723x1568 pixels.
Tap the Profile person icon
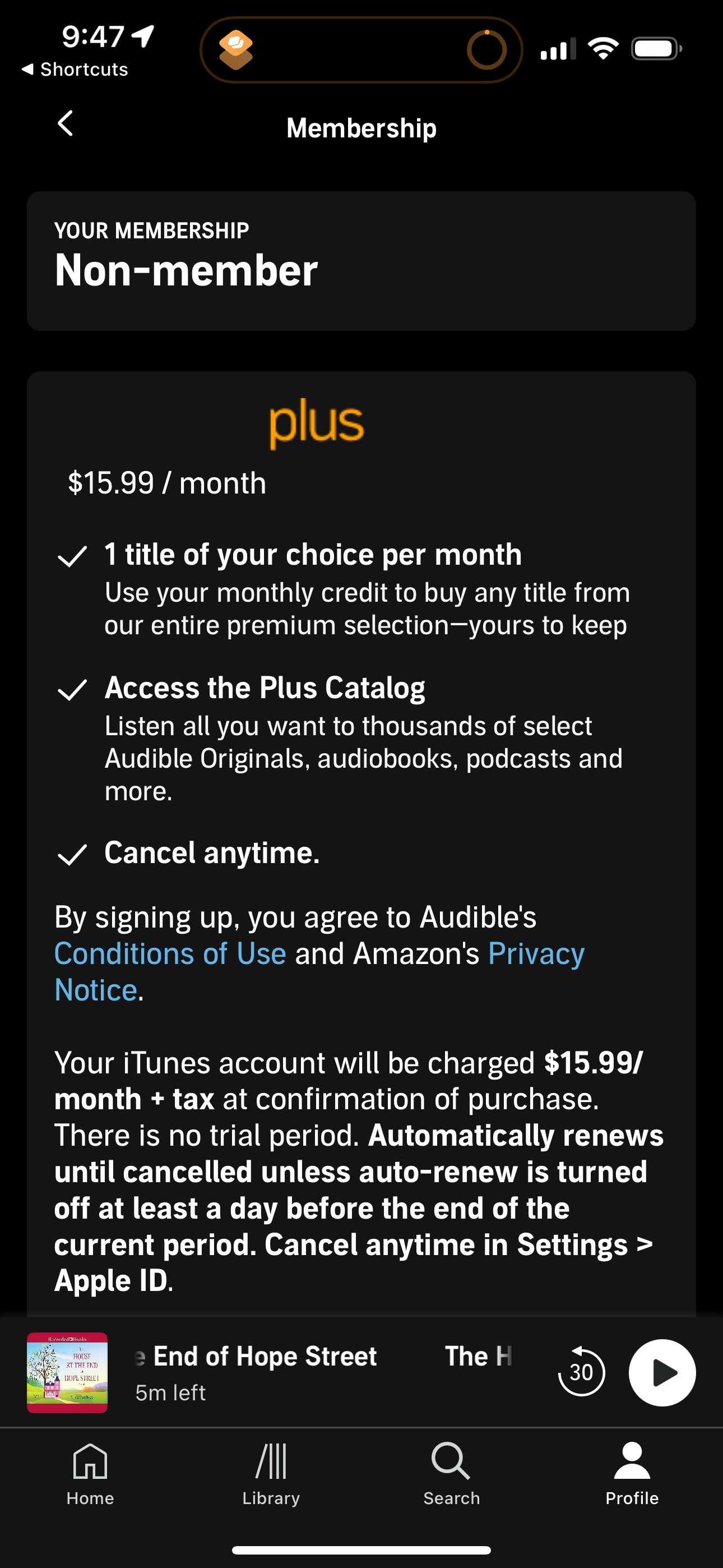pyautogui.click(x=631, y=1473)
